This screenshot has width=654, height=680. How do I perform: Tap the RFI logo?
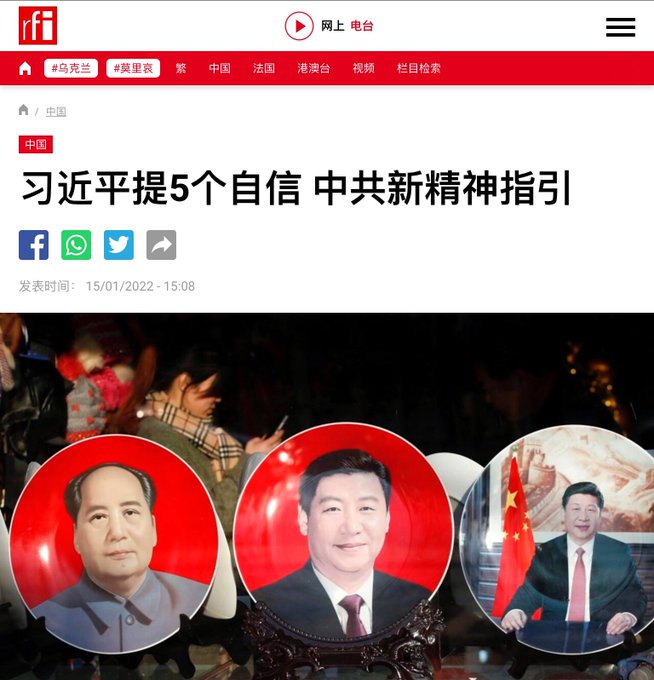(37, 26)
